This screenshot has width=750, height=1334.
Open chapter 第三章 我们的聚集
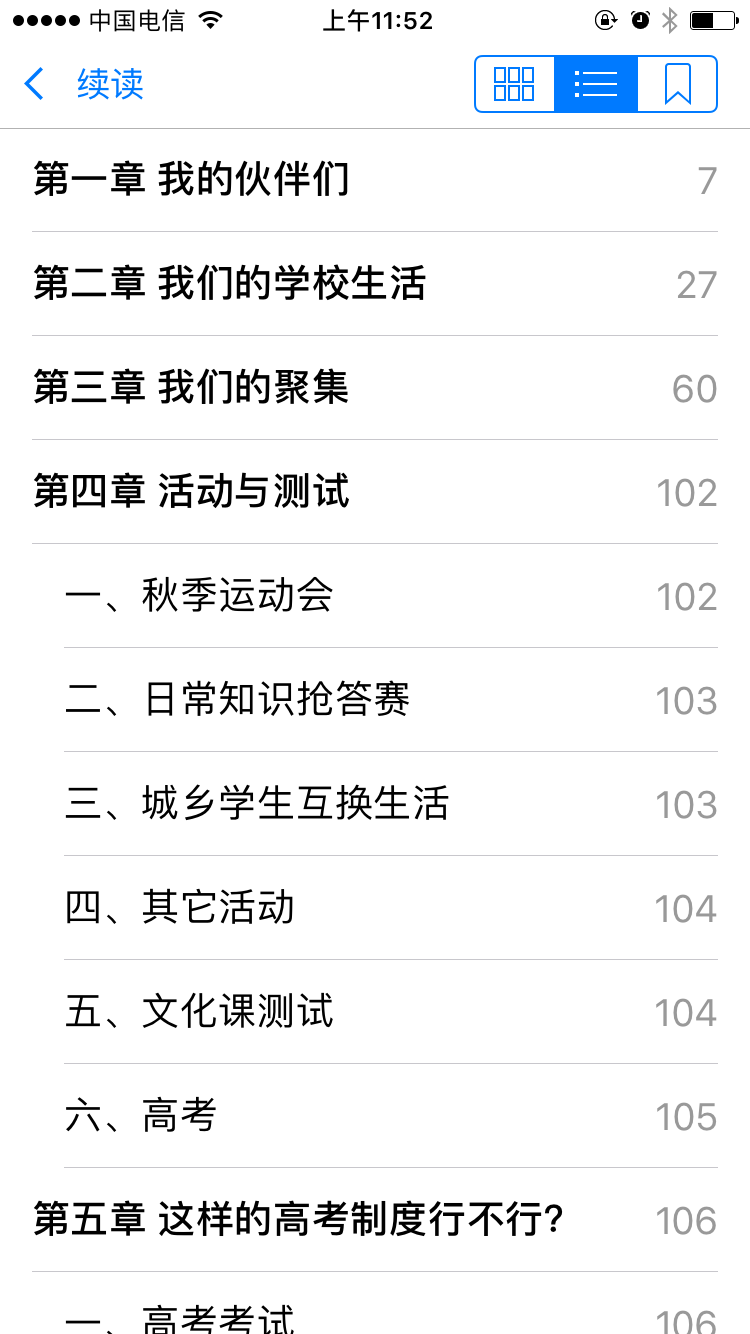coord(375,388)
